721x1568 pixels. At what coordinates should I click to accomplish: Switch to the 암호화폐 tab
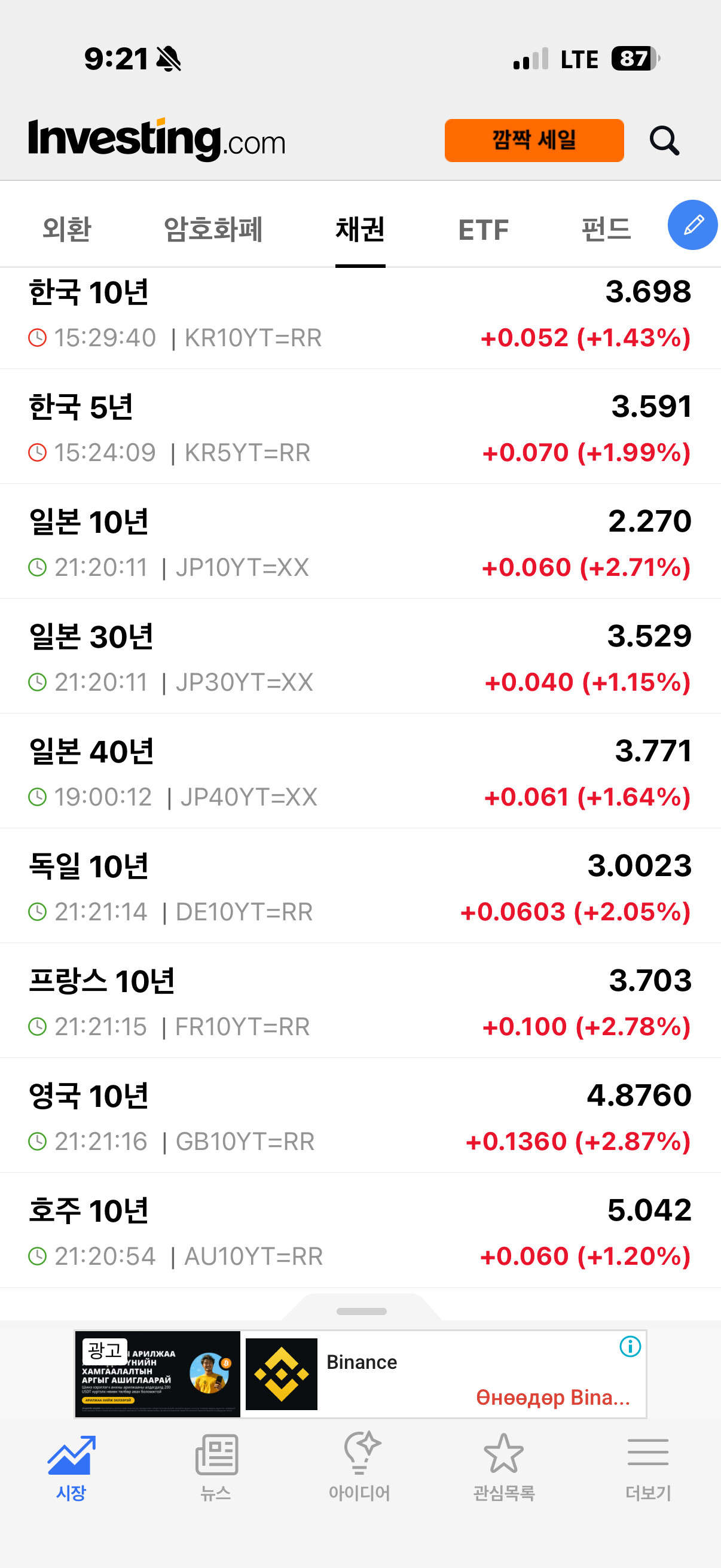point(213,230)
